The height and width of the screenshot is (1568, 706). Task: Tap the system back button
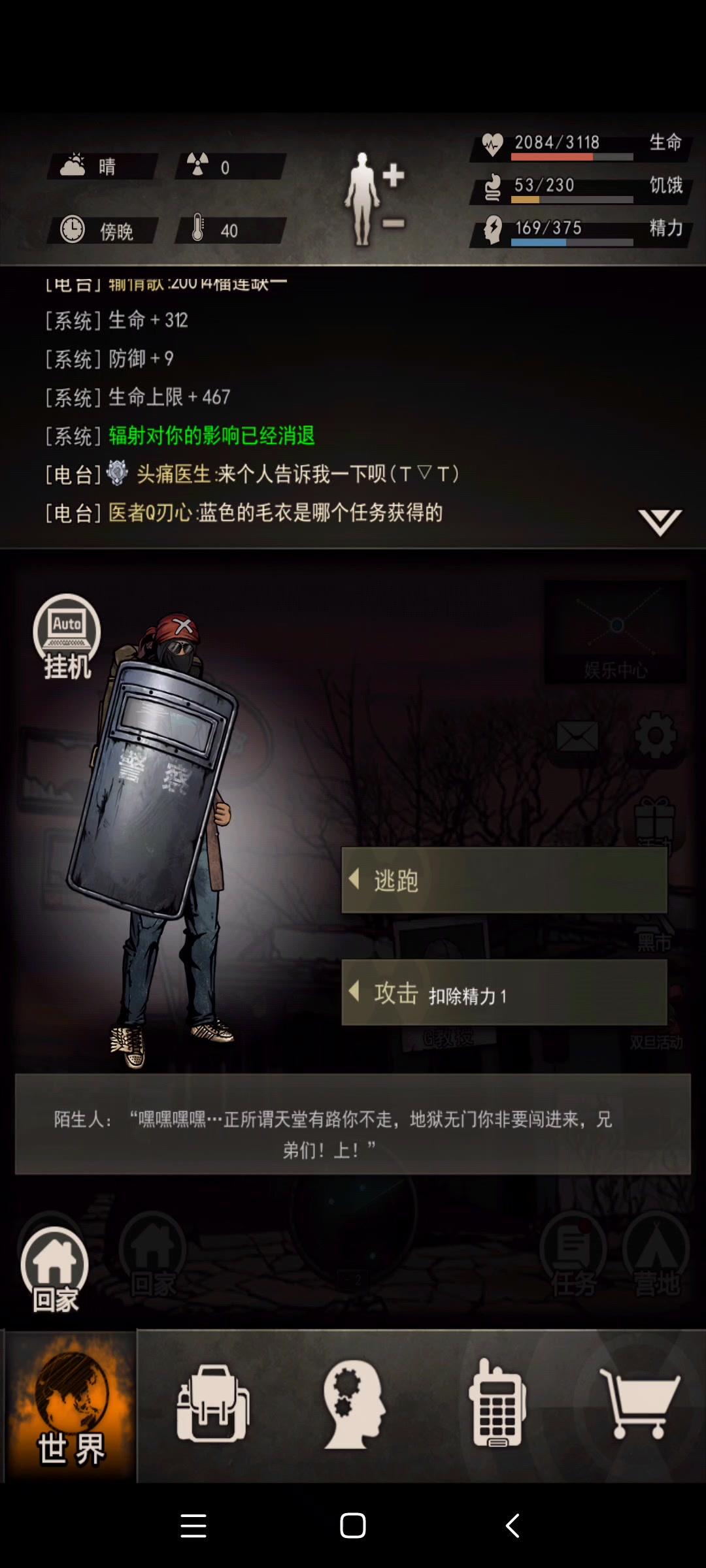pyautogui.click(x=513, y=1526)
